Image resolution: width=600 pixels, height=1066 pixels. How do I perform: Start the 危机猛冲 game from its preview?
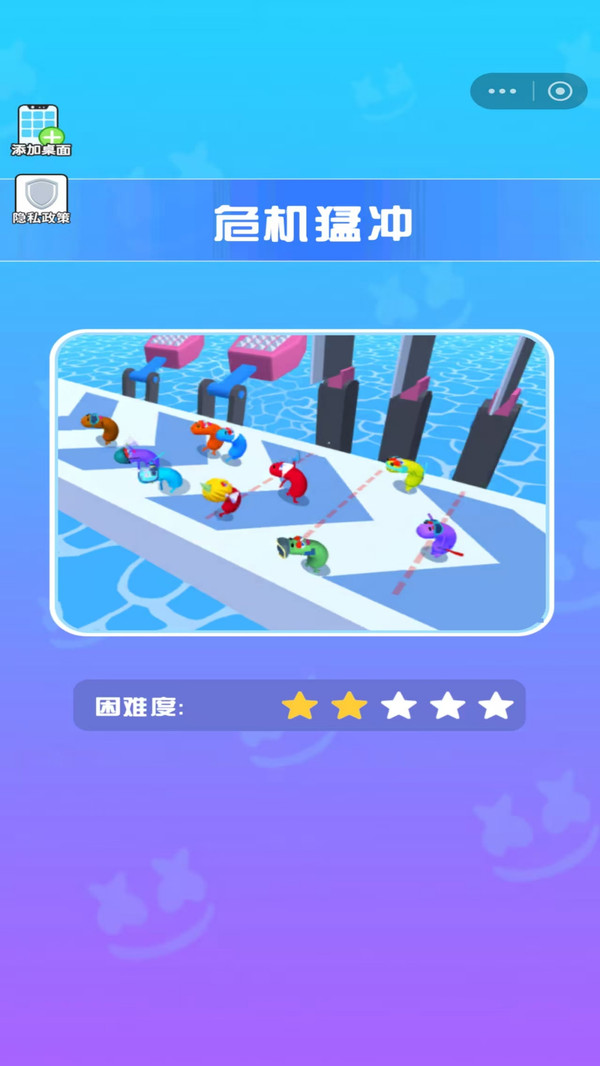pyautogui.click(x=301, y=482)
